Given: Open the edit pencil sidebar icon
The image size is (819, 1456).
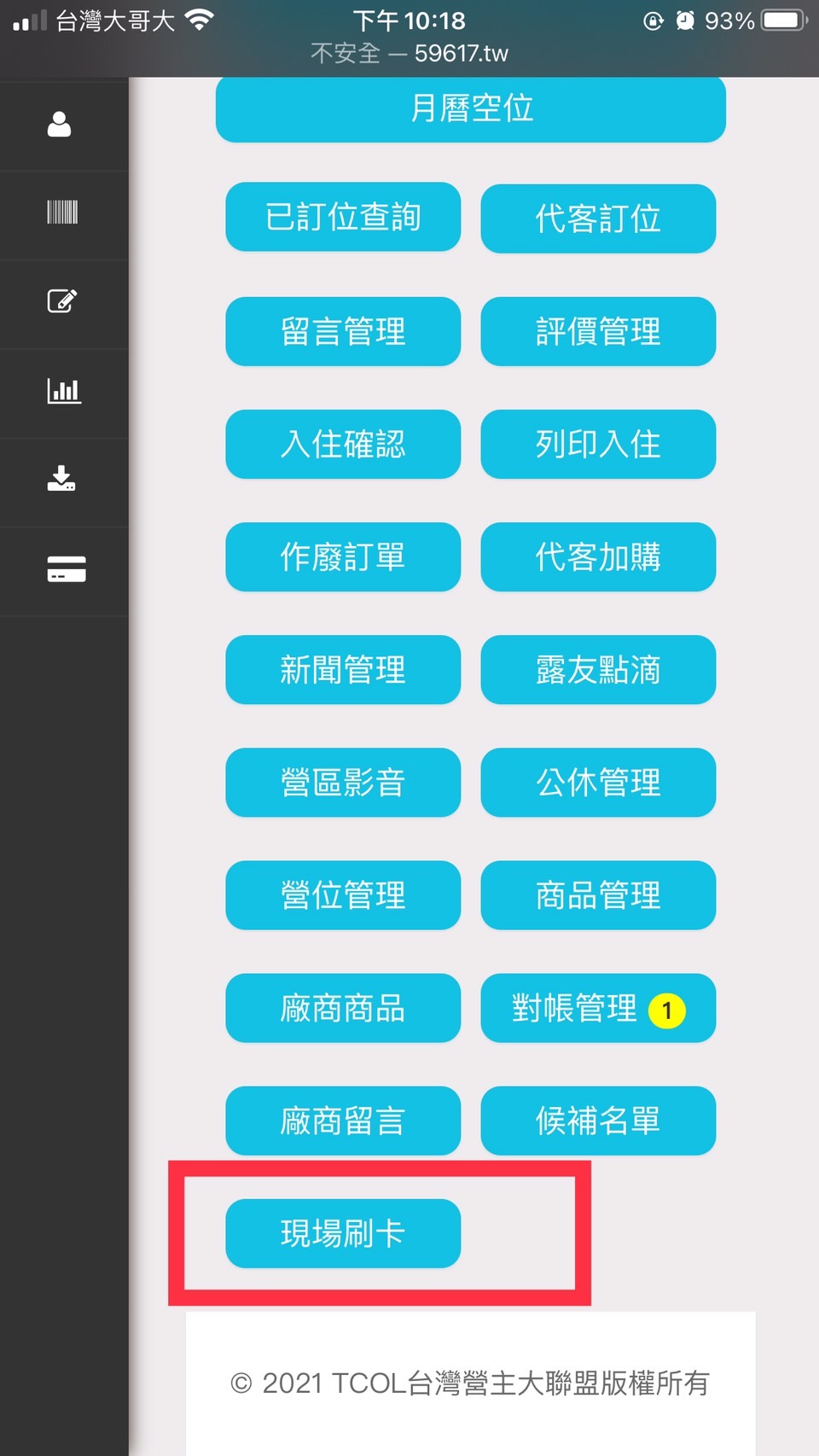Looking at the screenshot, I should [62, 300].
